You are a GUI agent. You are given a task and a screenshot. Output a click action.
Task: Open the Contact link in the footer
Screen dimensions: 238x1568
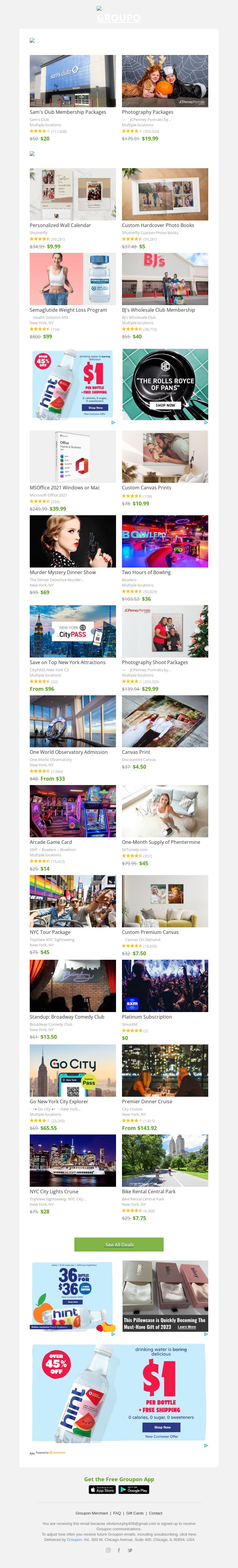(x=156, y=1513)
